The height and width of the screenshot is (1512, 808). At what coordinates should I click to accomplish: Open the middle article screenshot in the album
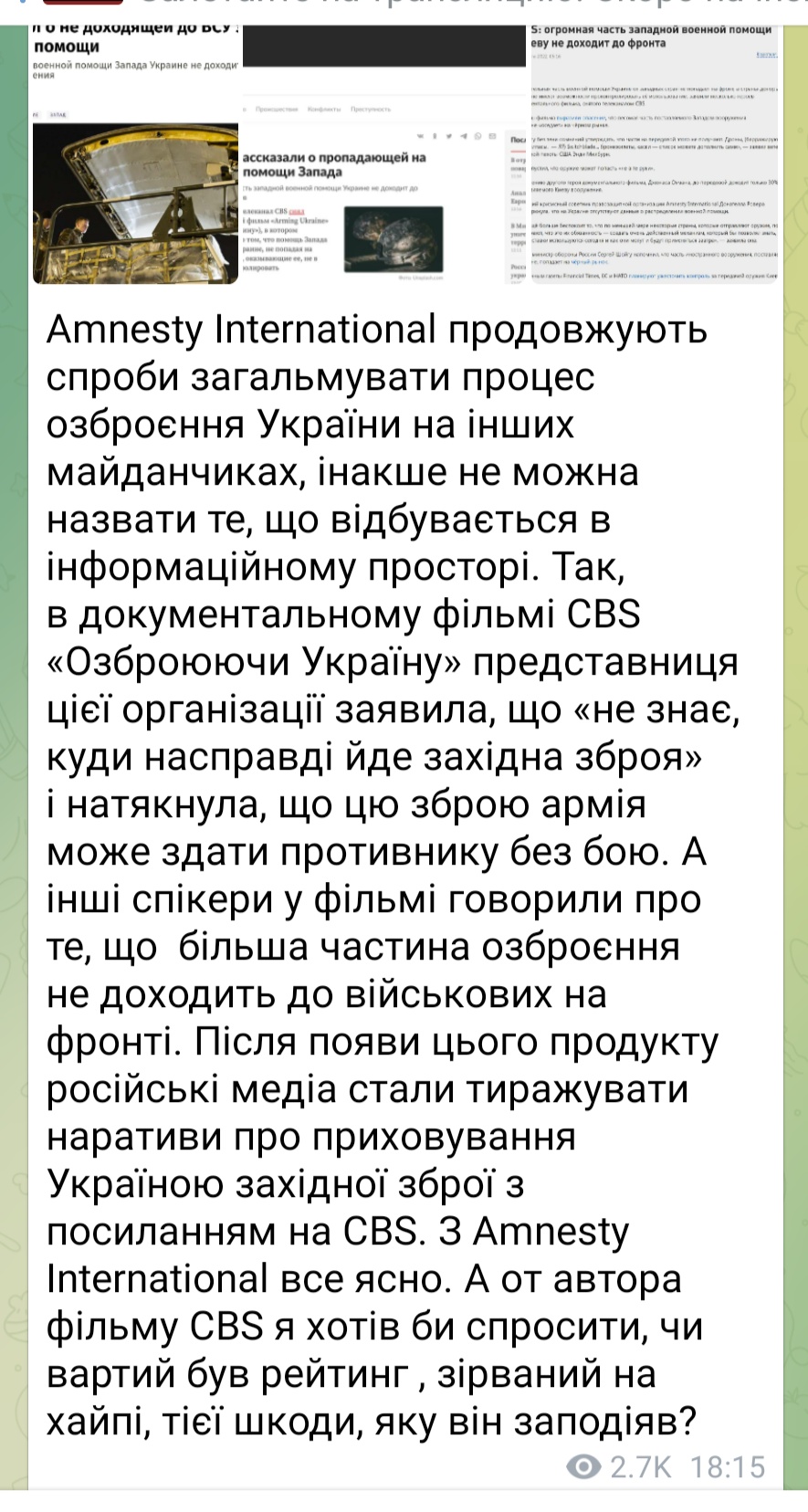[384, 155]
